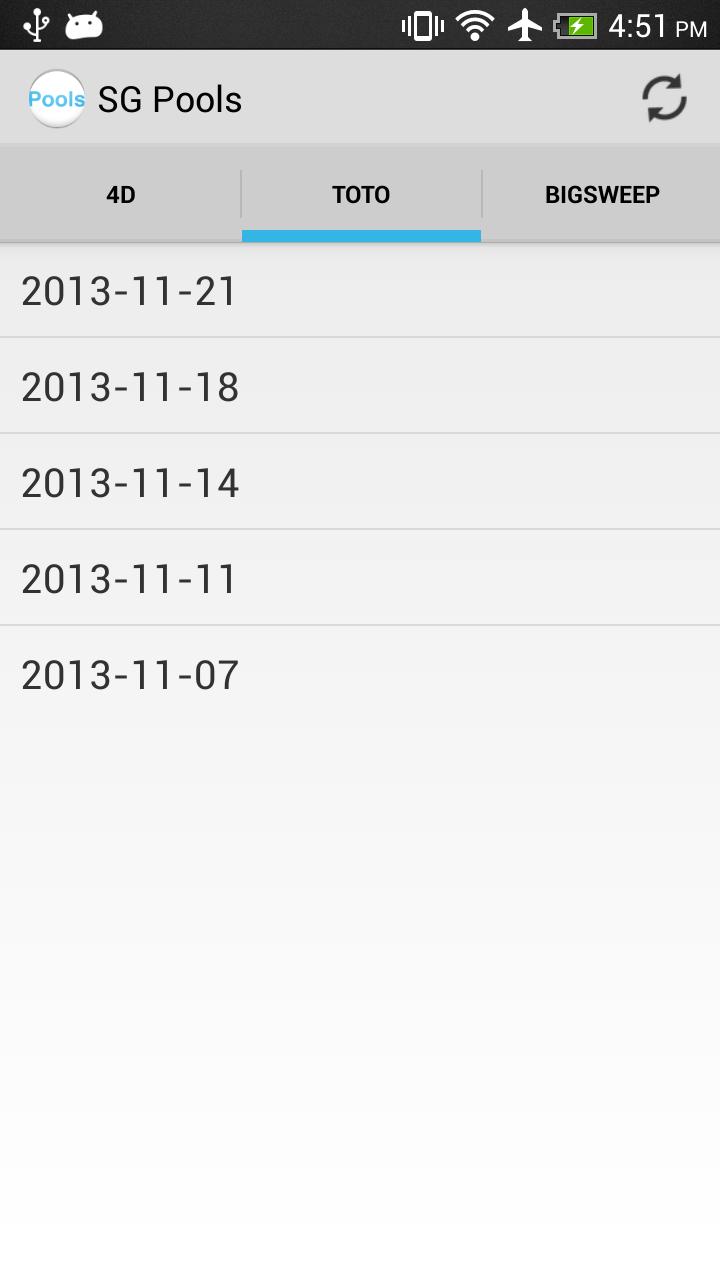Tap the SG Pools app icon
The image size is (720, 1280).
57,99
